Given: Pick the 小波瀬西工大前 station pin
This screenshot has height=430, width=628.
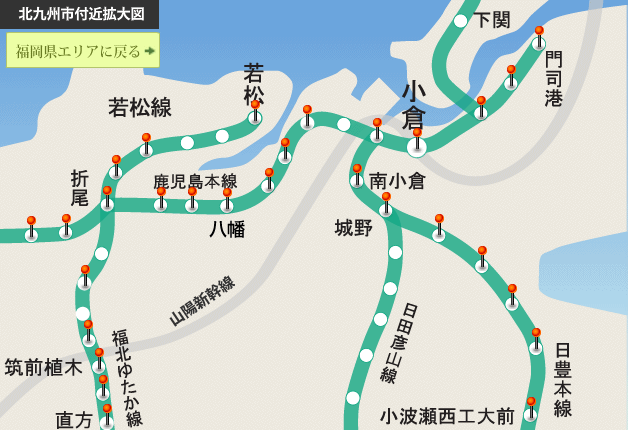Looking at the screenshot, I should pyautogui.click(x=531, y=408).
